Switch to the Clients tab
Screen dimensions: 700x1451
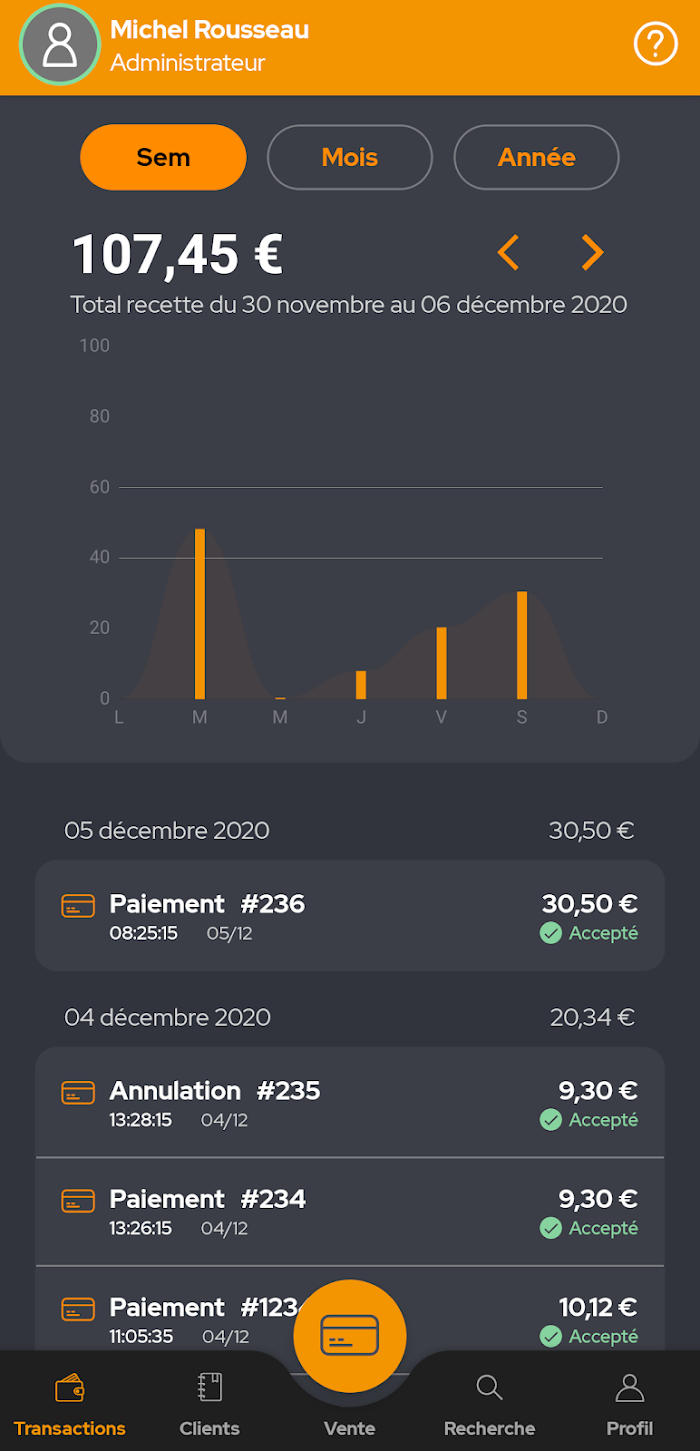210,1404
